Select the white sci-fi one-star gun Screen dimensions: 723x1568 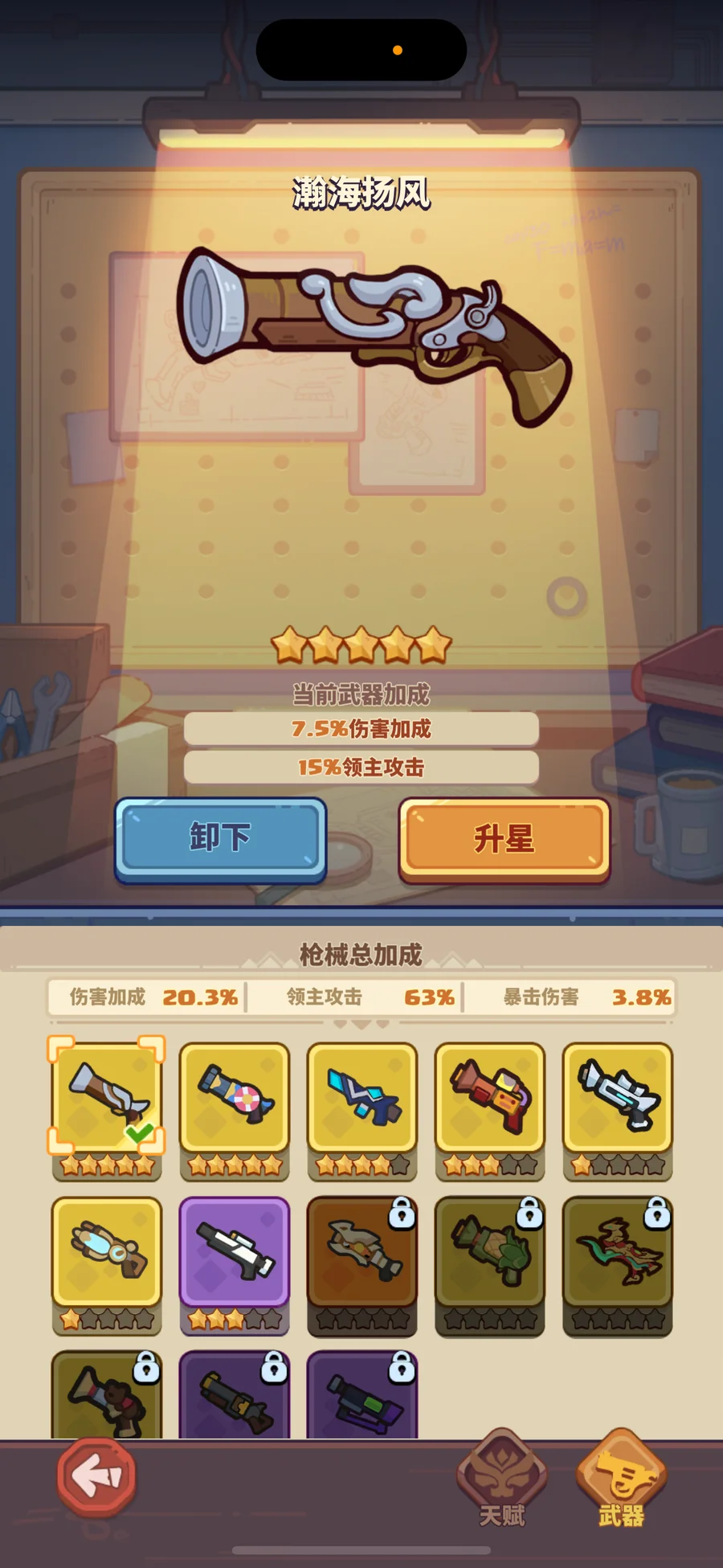[x=618, y=1097]
